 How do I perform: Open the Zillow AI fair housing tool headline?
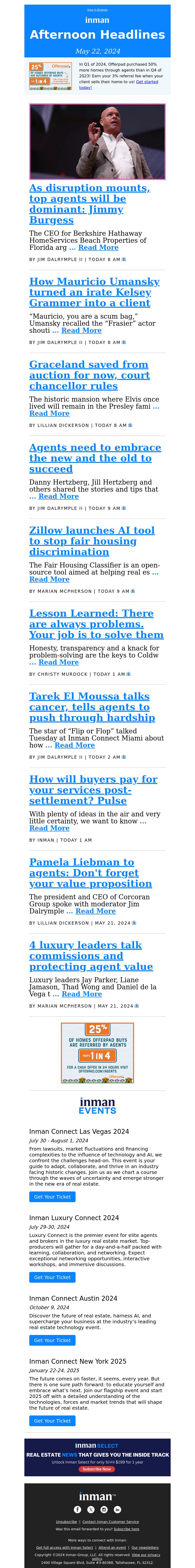click(91, 541)
